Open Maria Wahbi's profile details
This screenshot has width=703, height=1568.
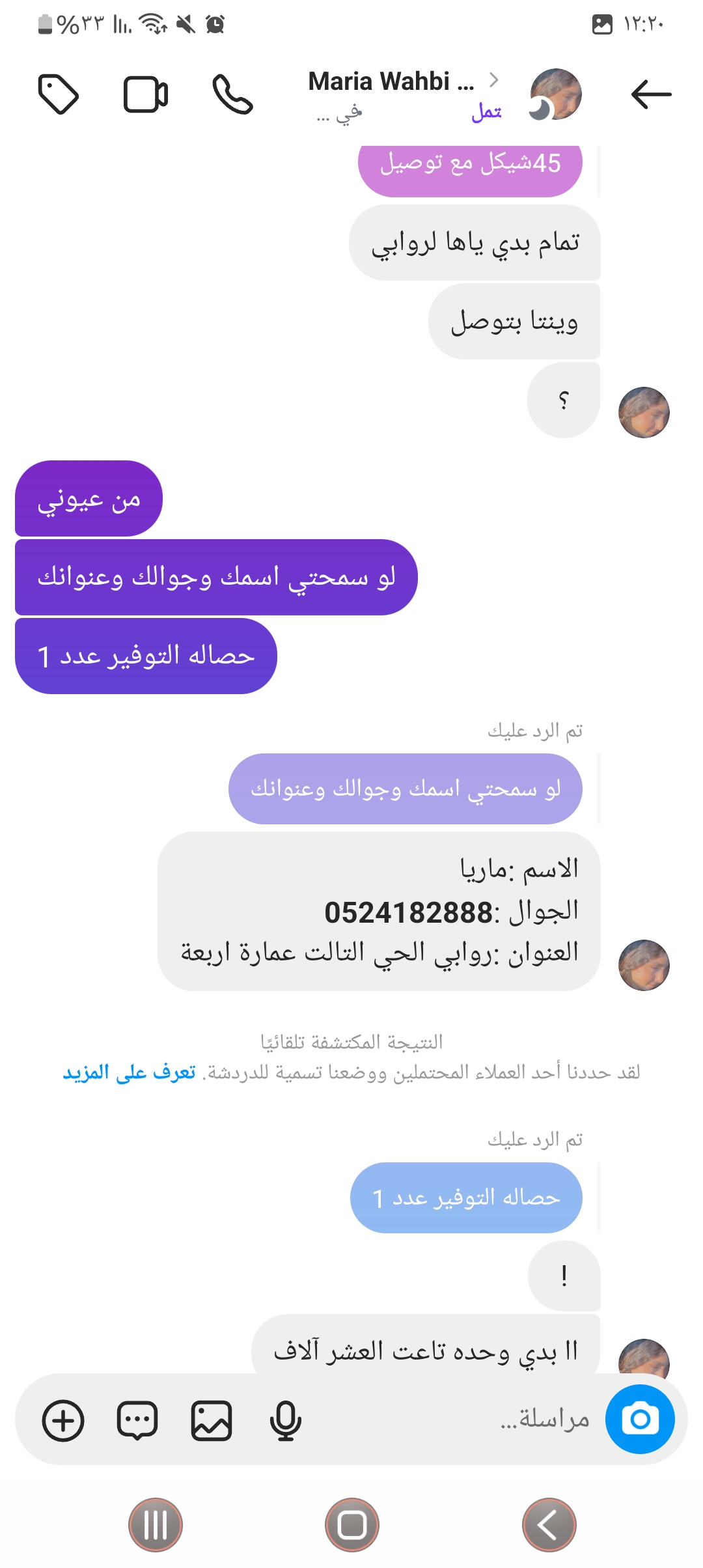click(391, 83)
